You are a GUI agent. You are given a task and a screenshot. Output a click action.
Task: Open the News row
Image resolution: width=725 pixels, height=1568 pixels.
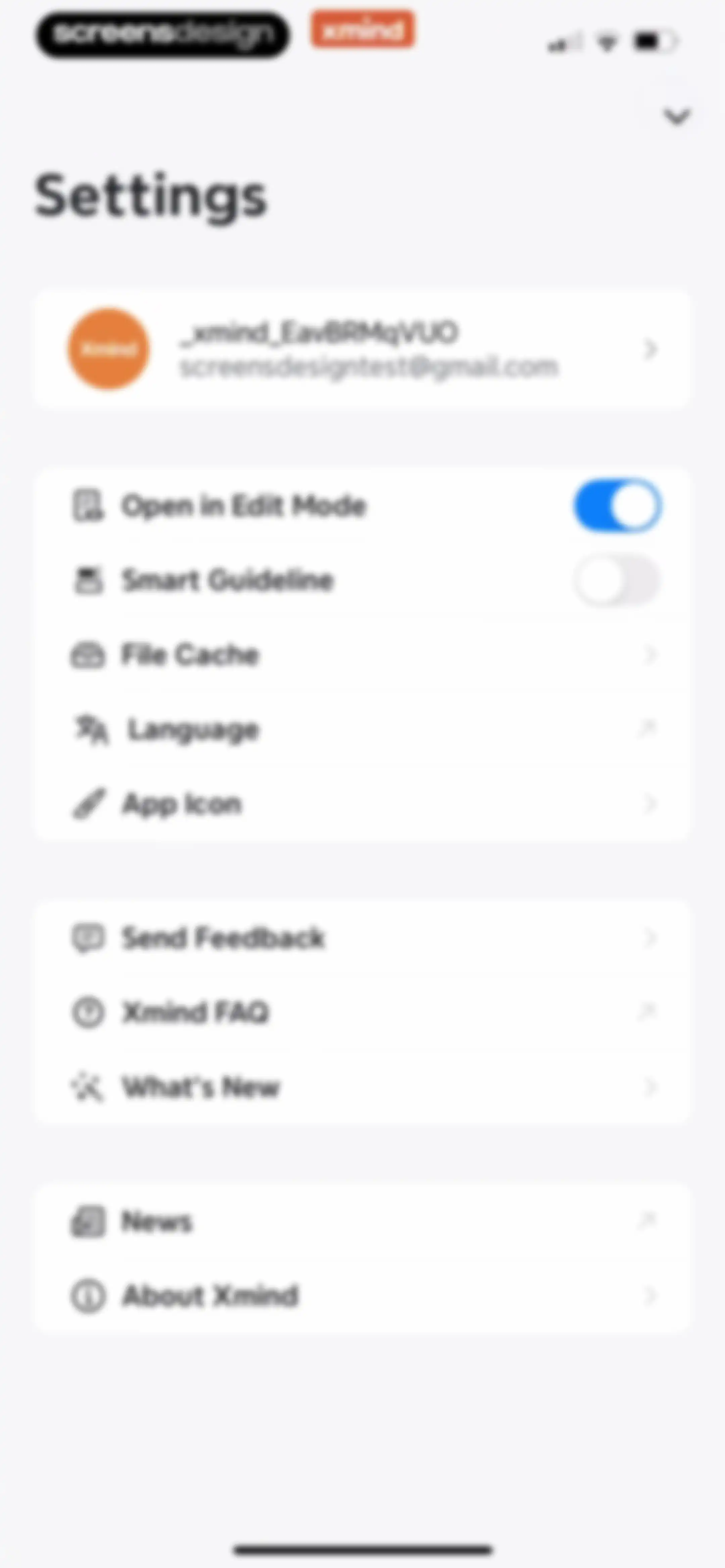tap(362, 1221)
